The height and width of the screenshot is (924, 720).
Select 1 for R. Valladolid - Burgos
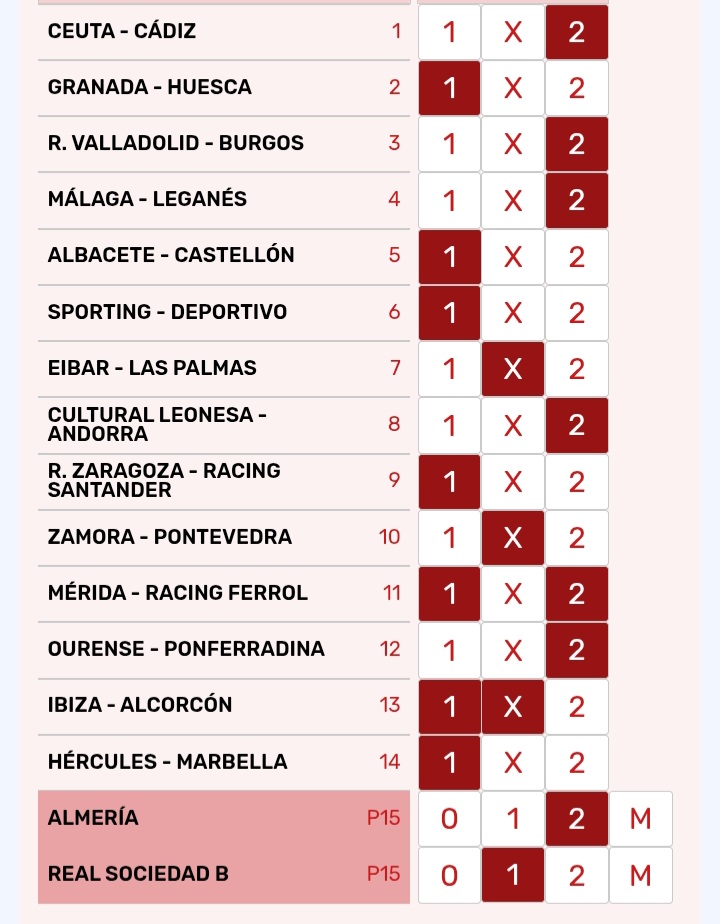(x=449, y=143)
